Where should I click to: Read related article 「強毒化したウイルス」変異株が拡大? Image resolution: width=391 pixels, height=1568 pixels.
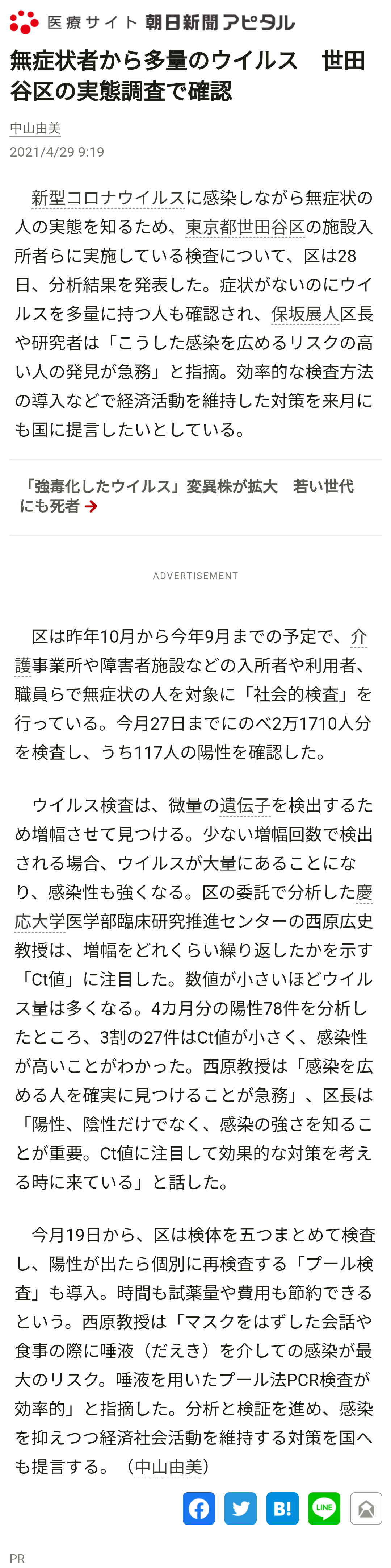[186, 495]
